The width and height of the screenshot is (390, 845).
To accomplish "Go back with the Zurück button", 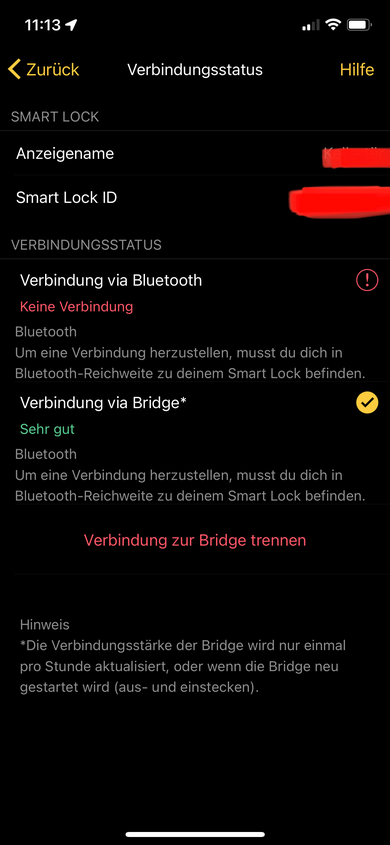I will (44, 70).
